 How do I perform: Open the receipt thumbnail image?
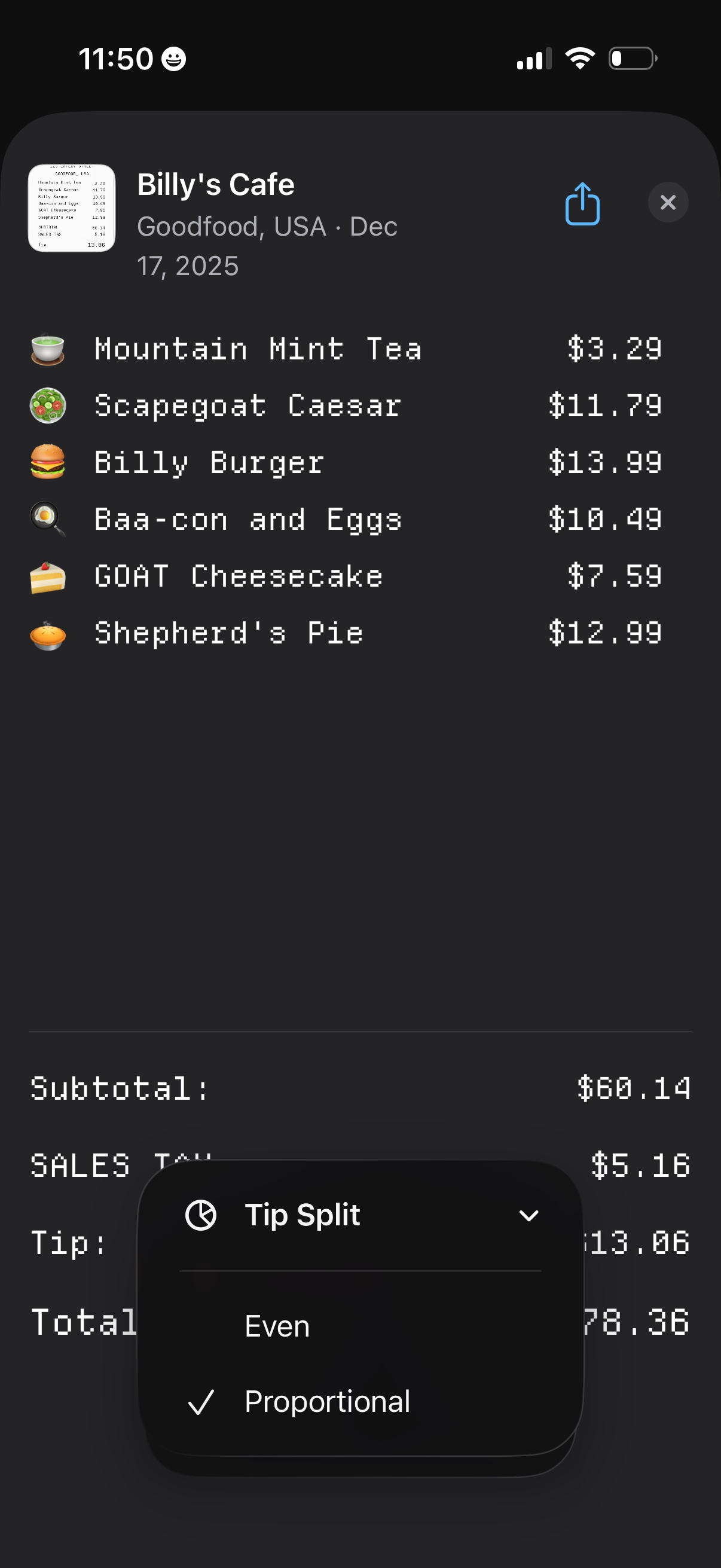coord(71,208)
